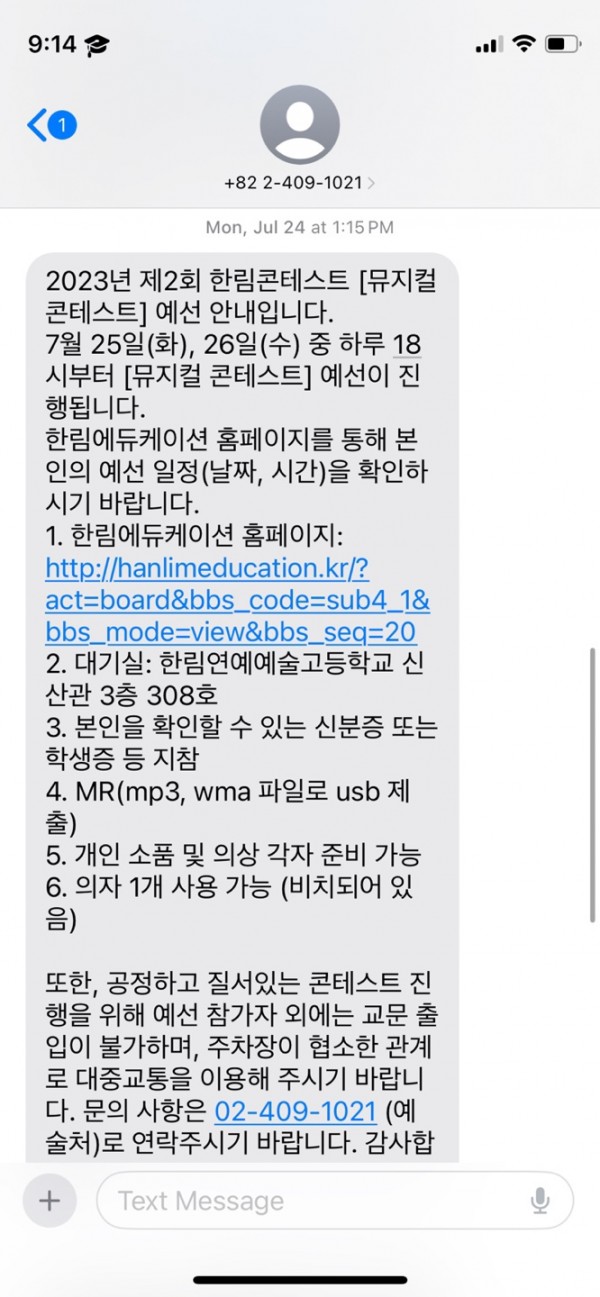Tap the underlined 18 time link
This screenshot has width=600, height=1297.
pyautogui.click(x=407, y=344)
